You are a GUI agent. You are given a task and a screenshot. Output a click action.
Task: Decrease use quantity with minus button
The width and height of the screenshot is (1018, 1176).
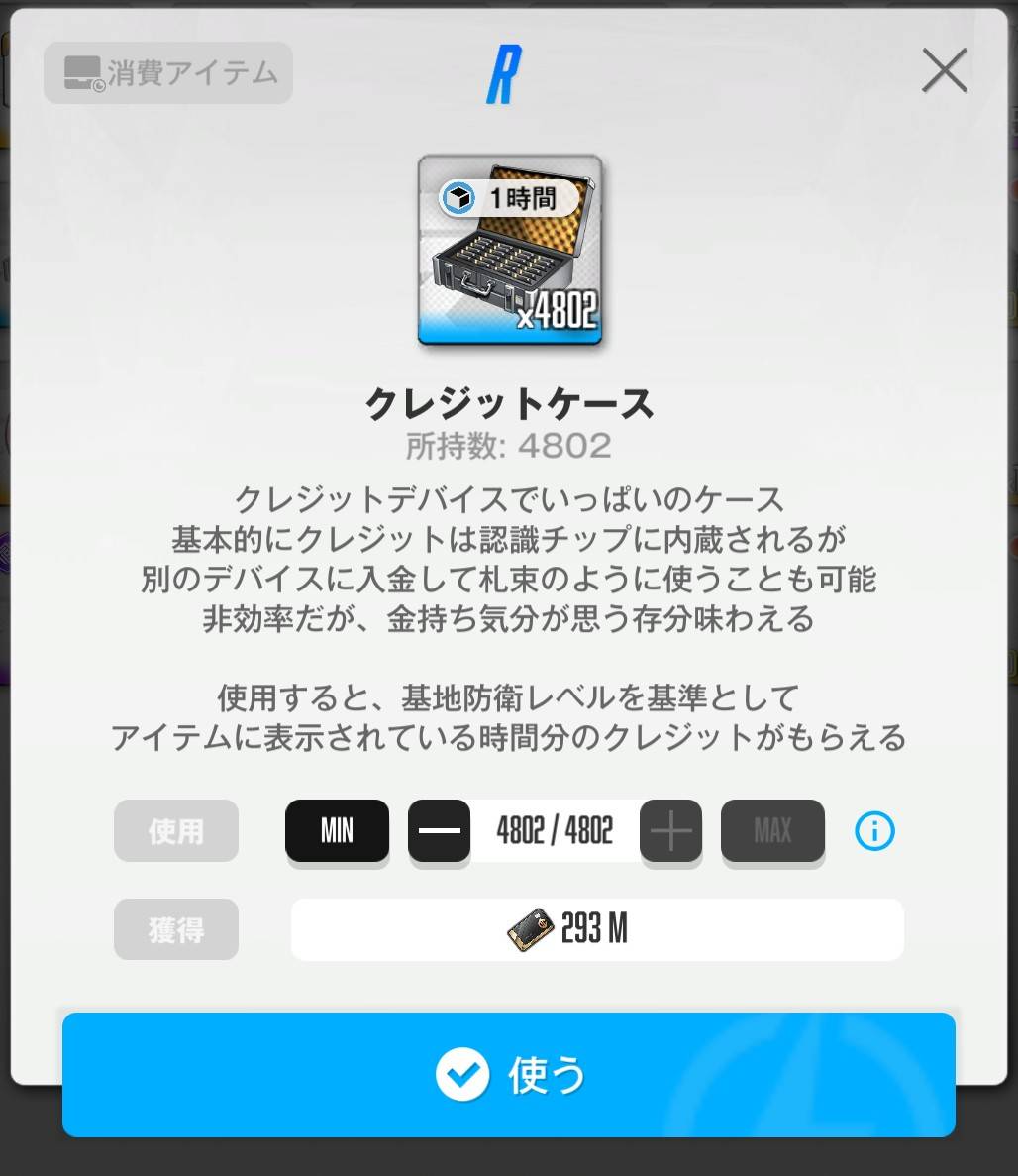(x=439, y=830)
